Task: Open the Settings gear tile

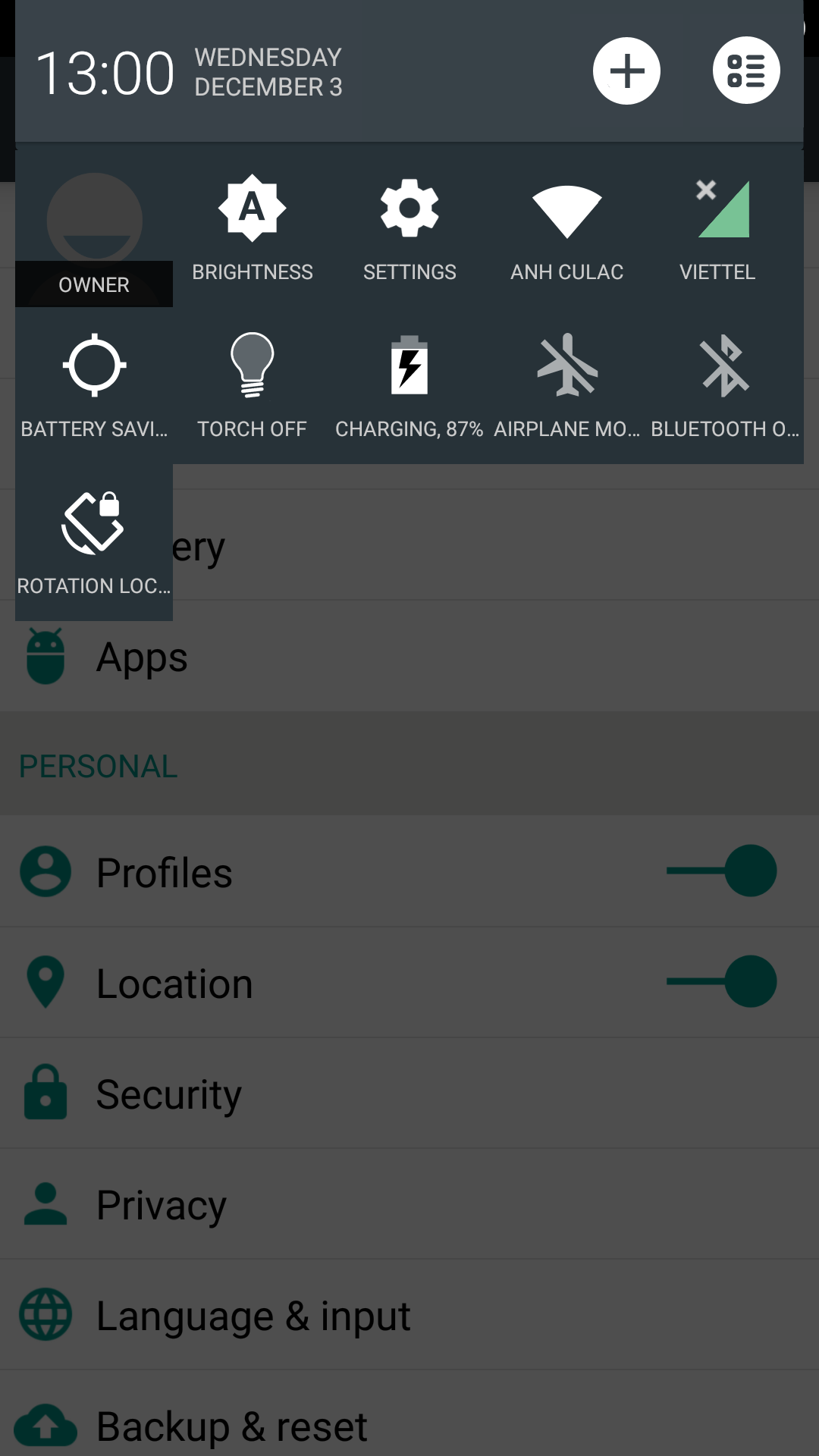Action: [x=409, y=228]
